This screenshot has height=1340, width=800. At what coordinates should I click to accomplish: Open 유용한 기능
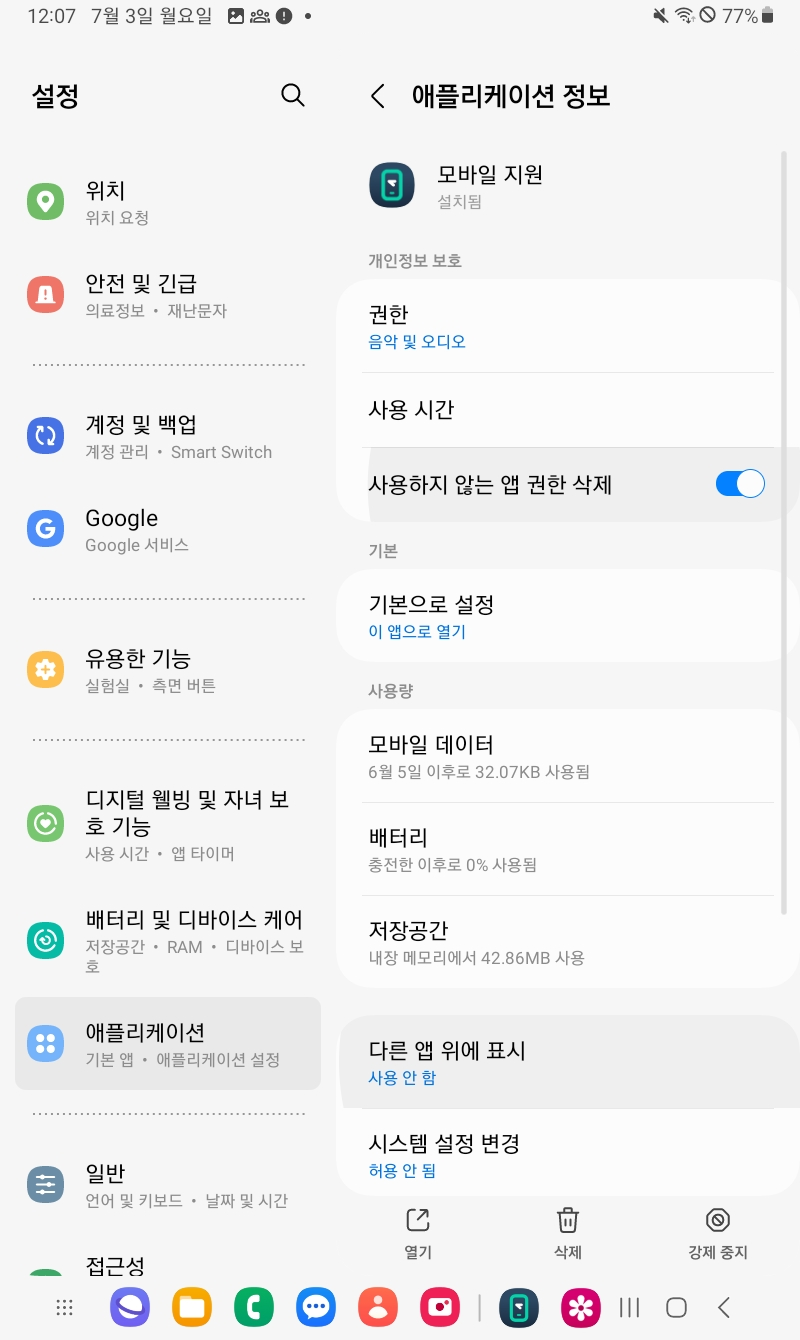[167, 670]
